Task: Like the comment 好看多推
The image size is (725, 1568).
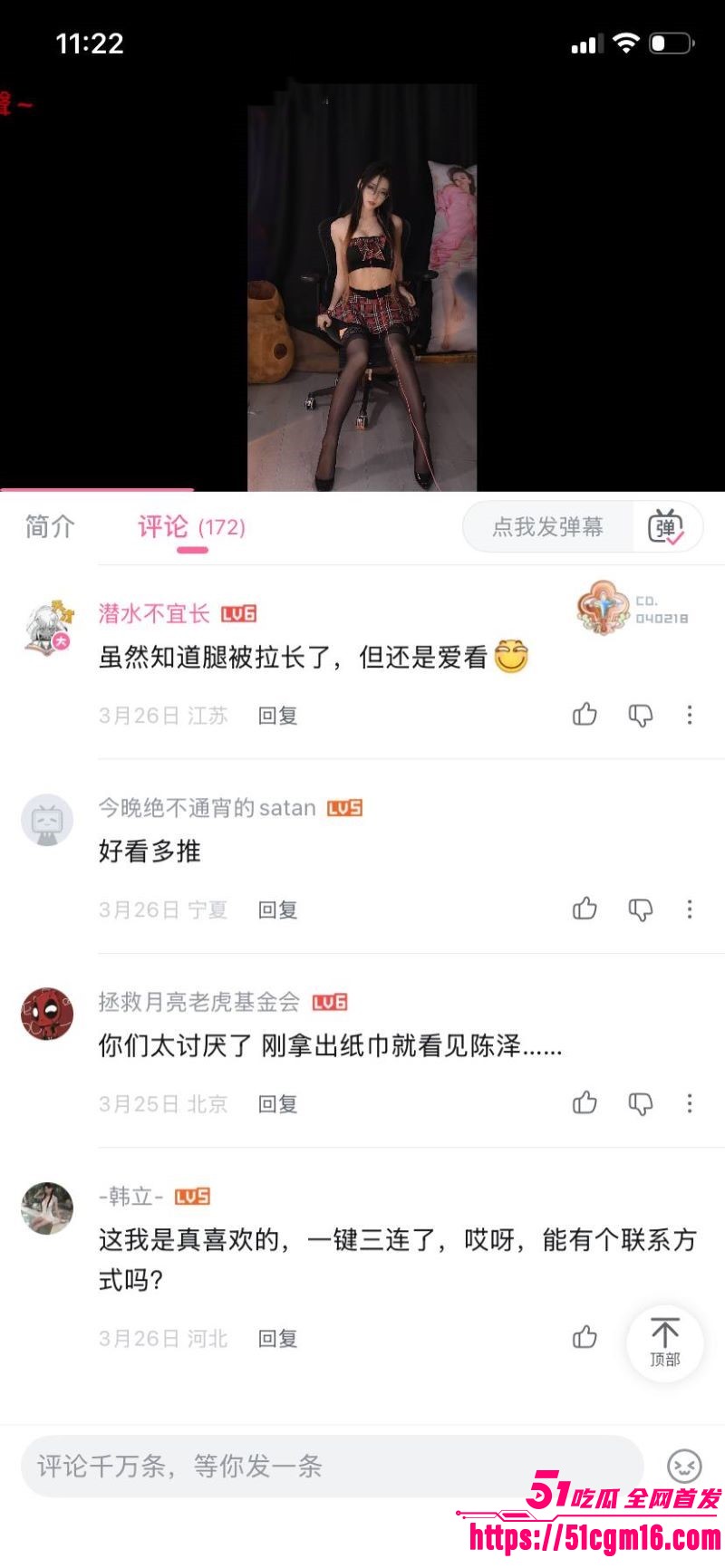Action: coord(585,909)
